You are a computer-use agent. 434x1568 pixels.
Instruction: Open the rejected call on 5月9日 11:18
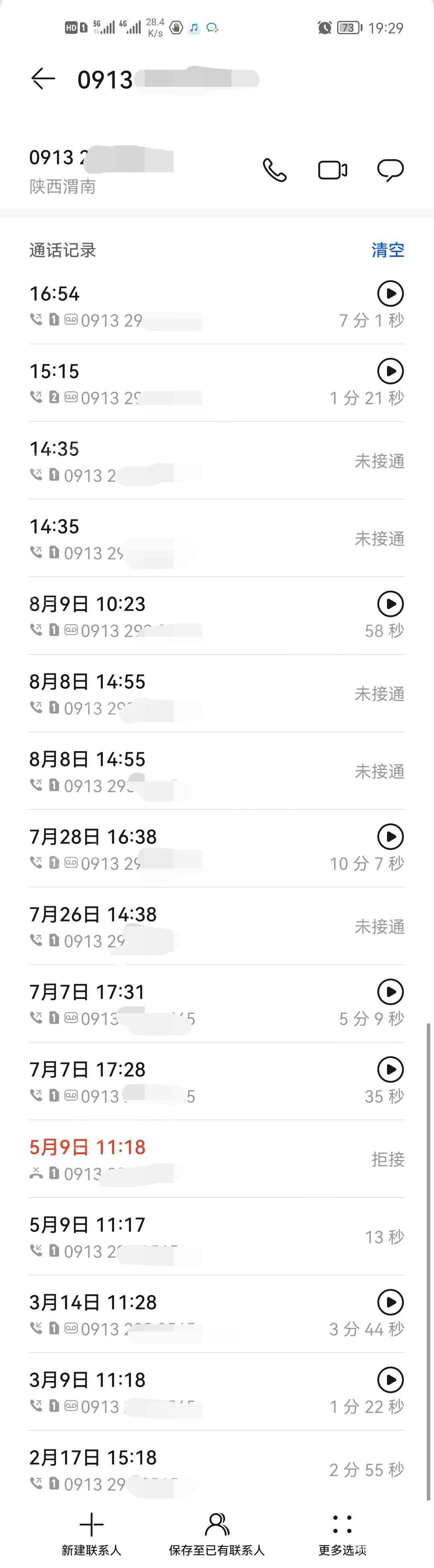217,1159
